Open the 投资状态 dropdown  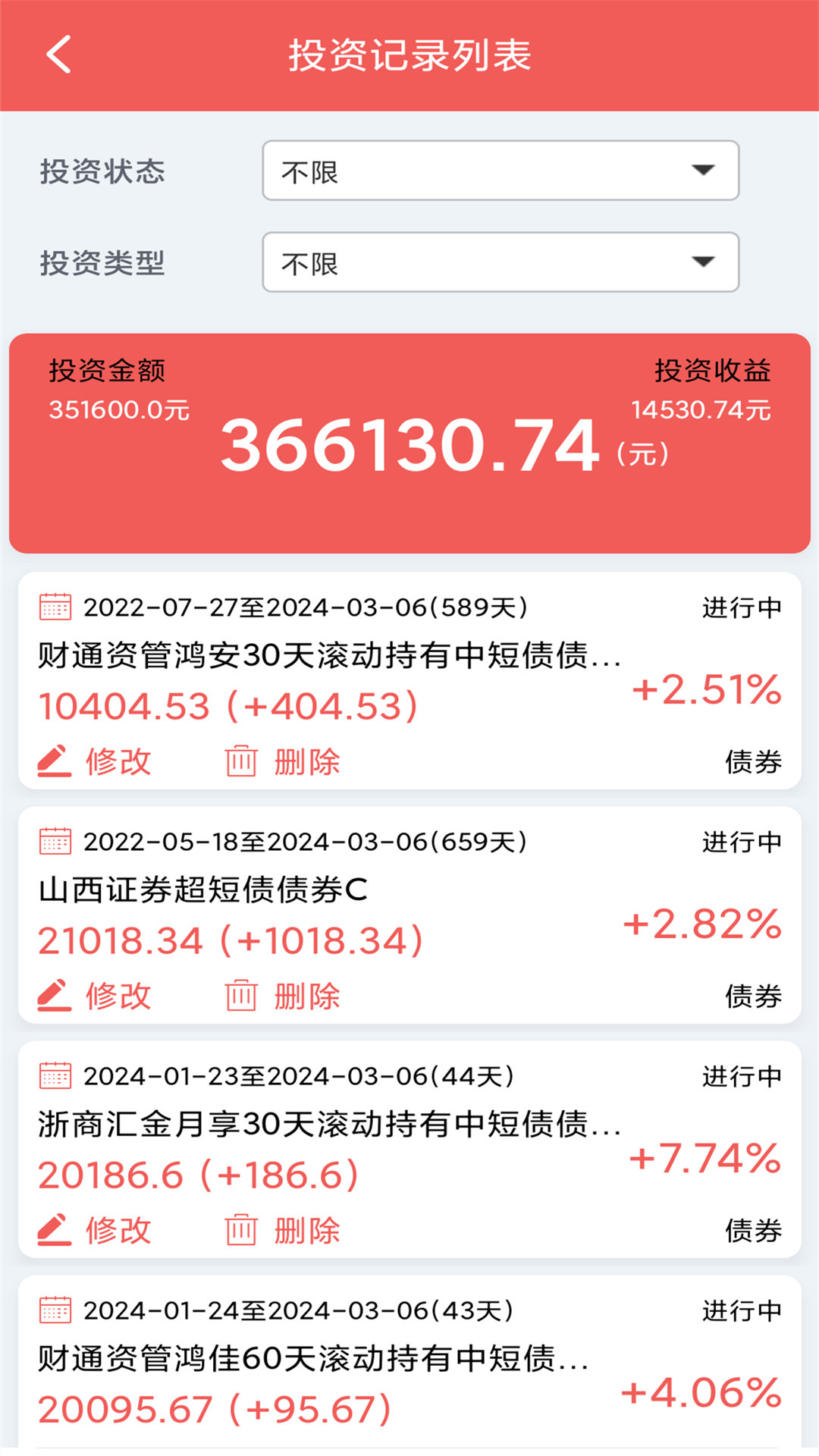coord(500,171)
